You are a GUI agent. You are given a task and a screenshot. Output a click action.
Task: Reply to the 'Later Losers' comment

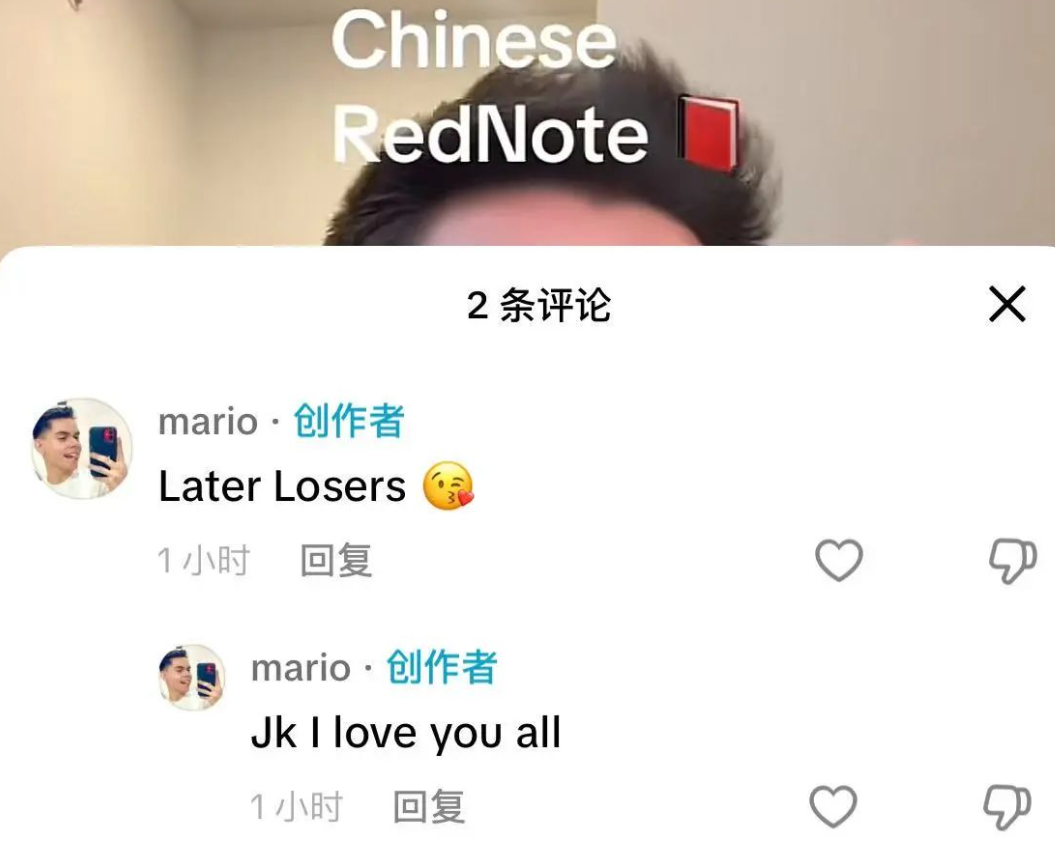(336, 561)
